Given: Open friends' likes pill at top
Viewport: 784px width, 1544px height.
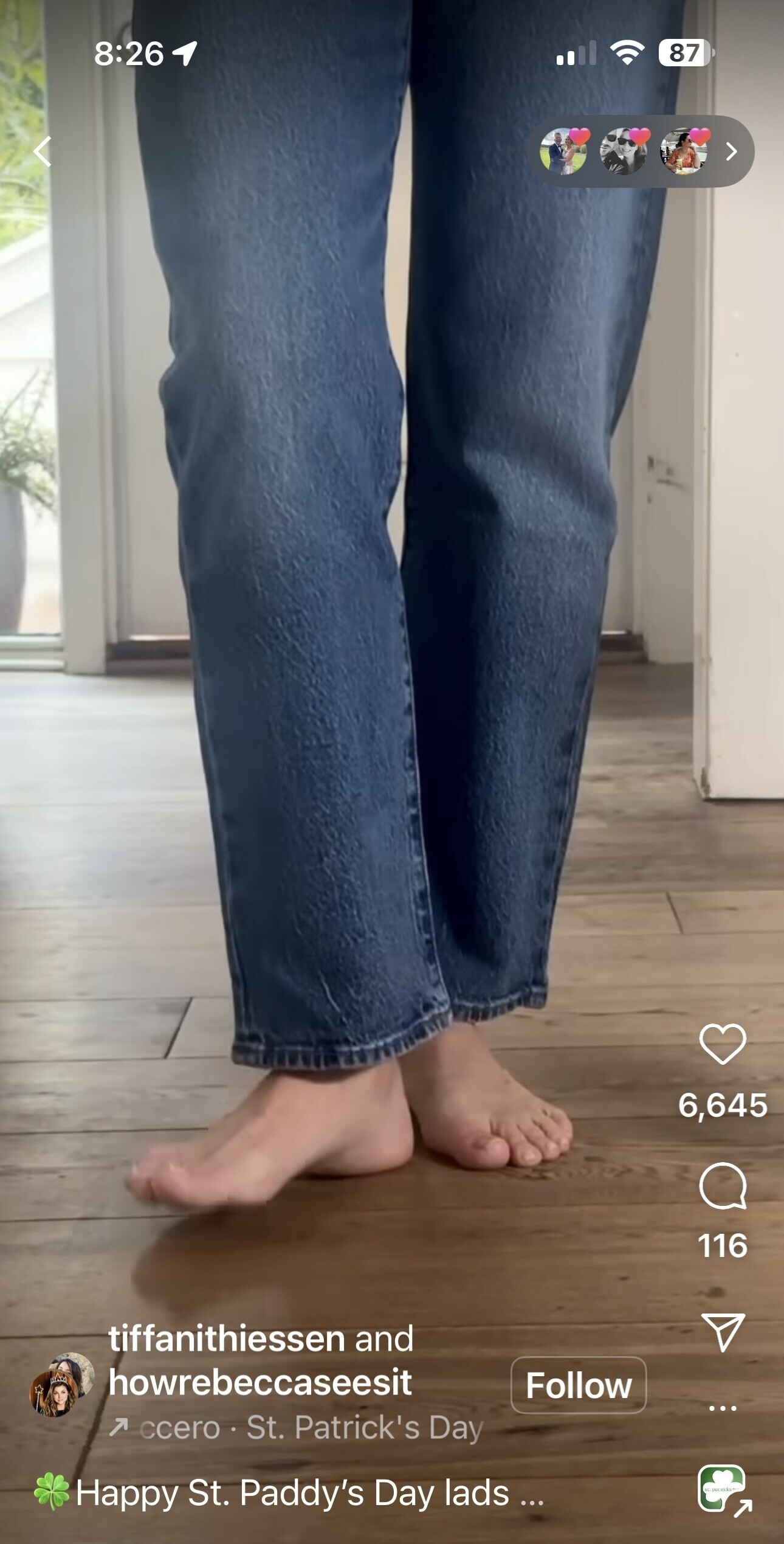Looking at the screenshot, I should [x=642, y=151].
